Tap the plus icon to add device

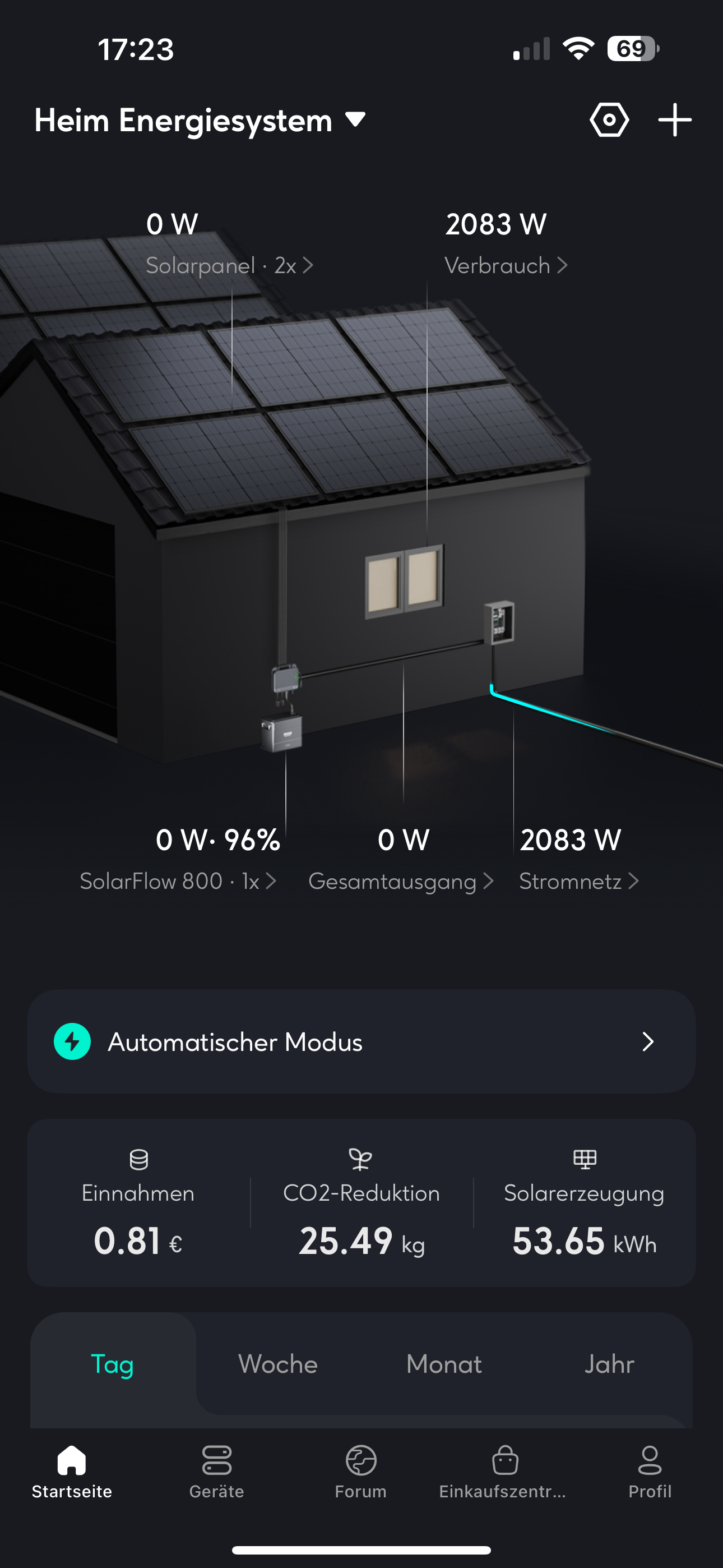point(675,120)
